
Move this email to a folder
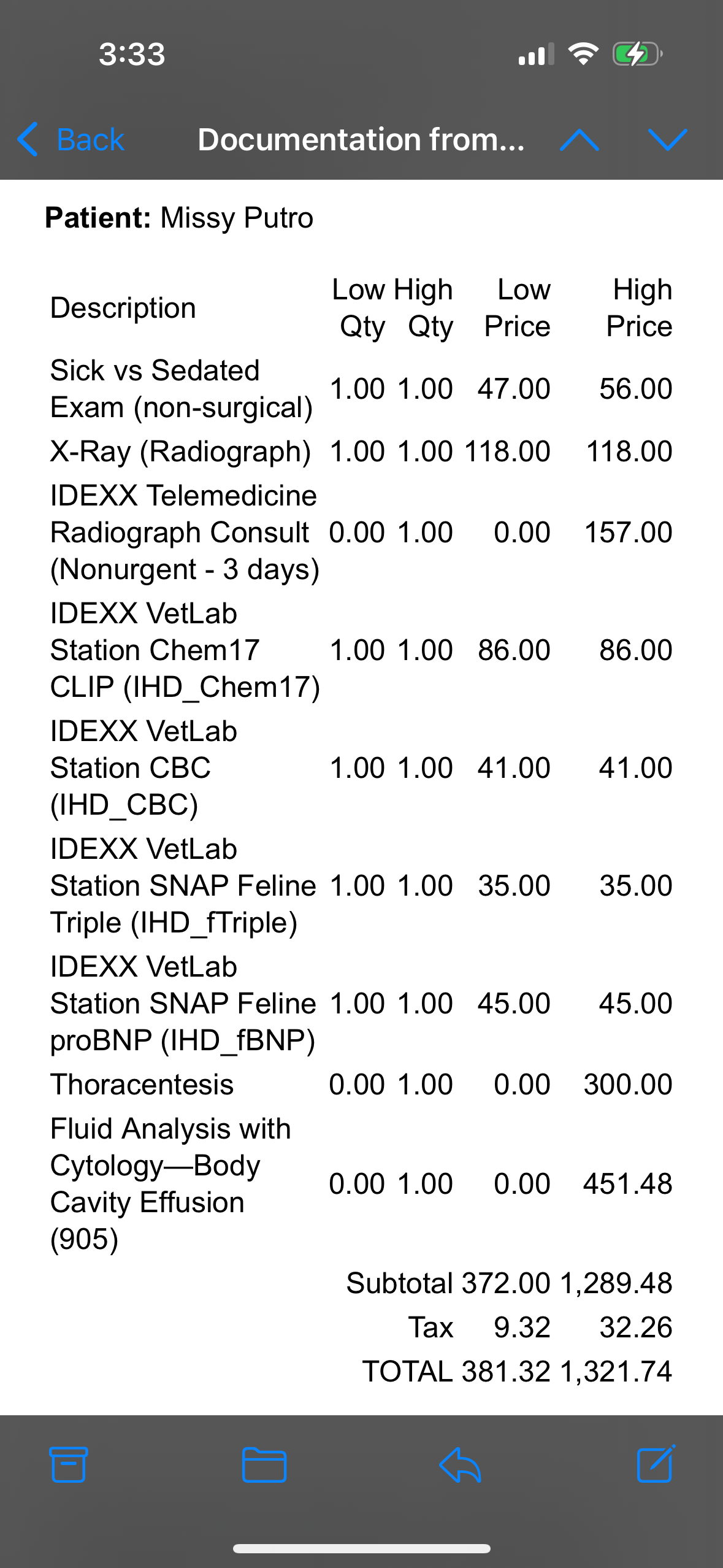click(264, 1464)
